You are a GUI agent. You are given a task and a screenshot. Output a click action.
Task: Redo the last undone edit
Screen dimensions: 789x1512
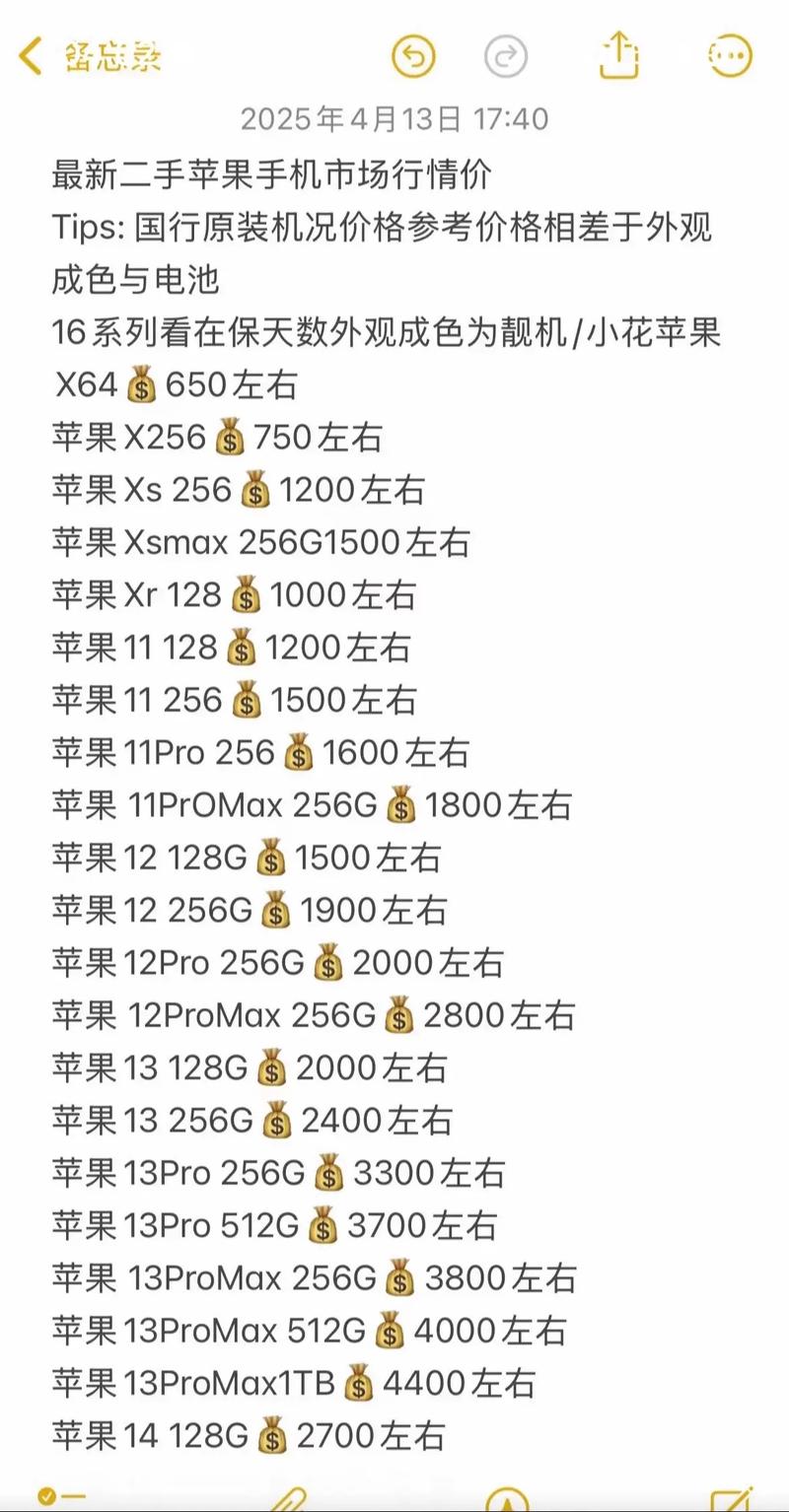point(506,56)
